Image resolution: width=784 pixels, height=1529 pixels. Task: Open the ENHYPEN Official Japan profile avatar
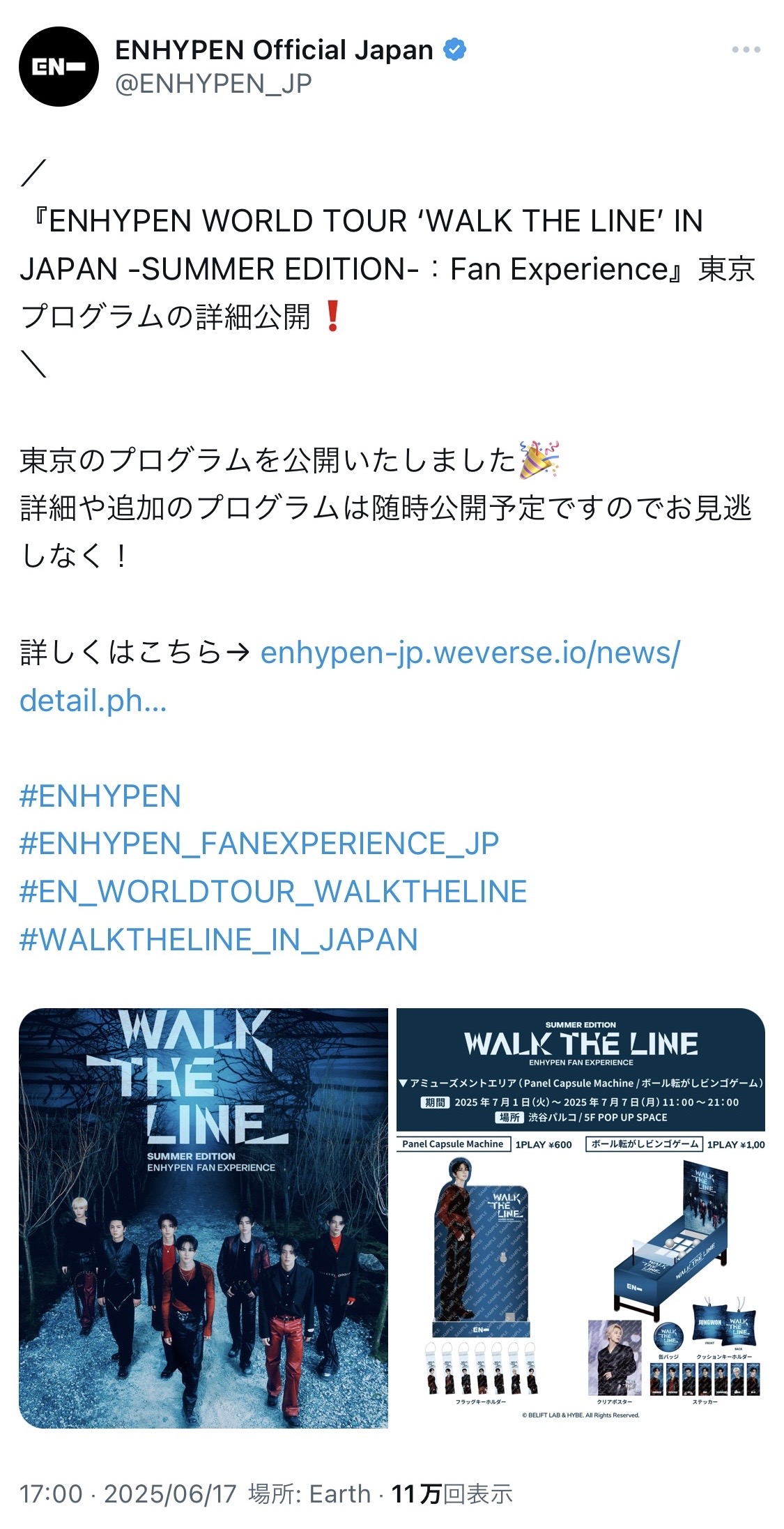pos(59,66)
